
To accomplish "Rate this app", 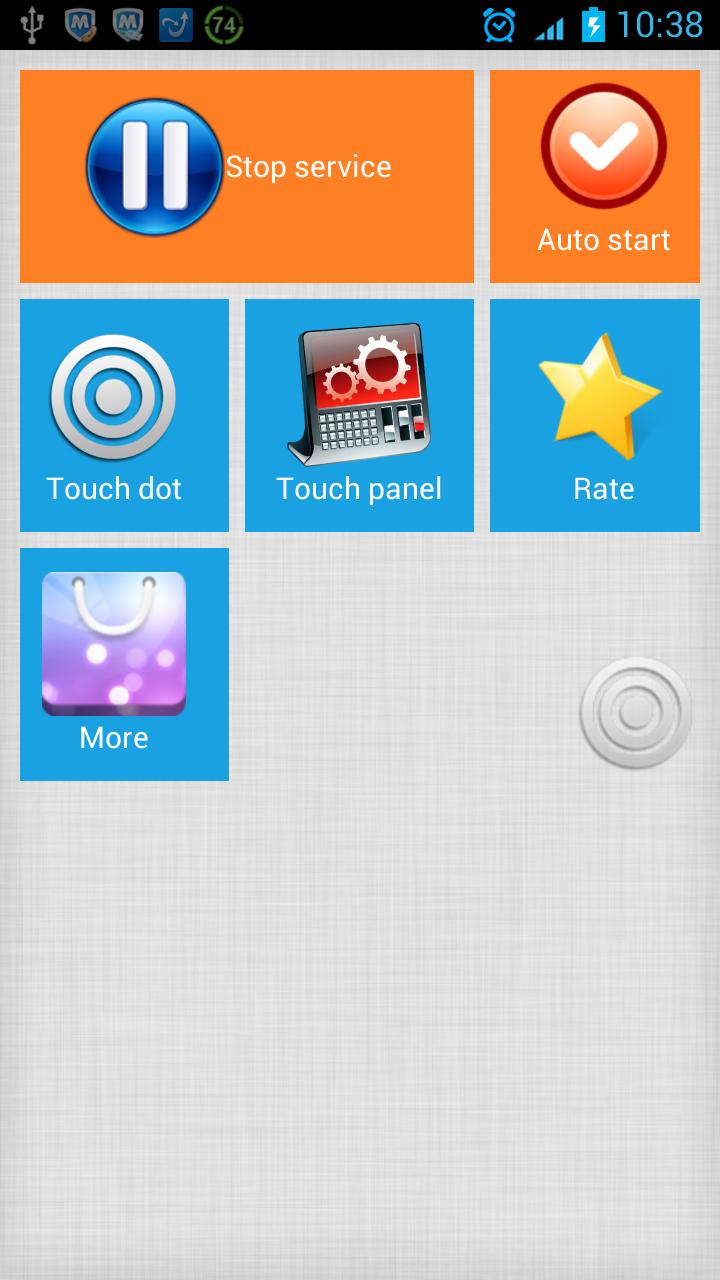I will [x=595, y=415].
